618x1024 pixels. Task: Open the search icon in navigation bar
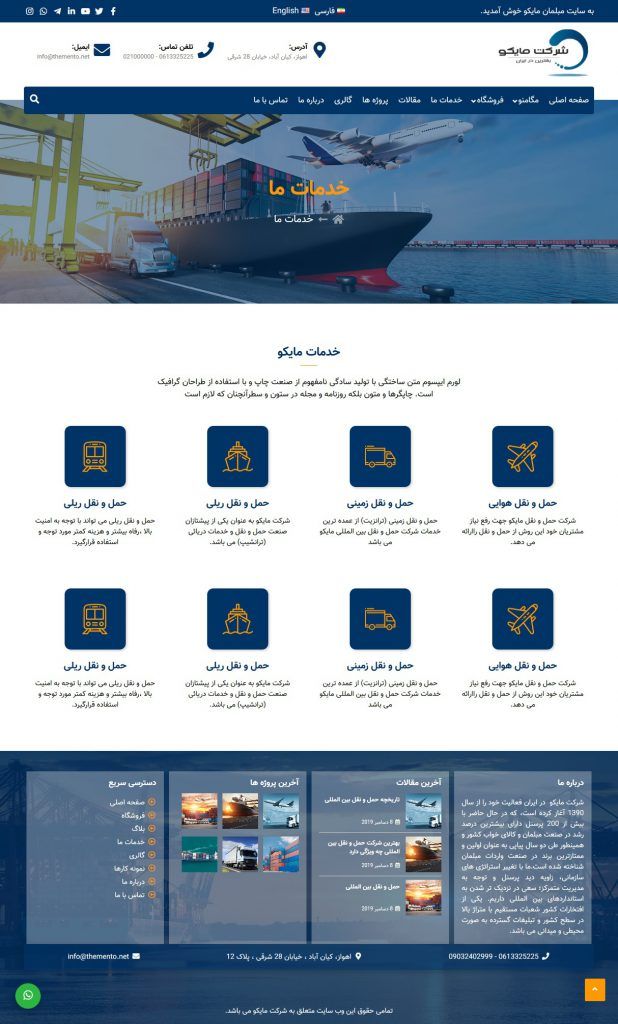point(35,100)
